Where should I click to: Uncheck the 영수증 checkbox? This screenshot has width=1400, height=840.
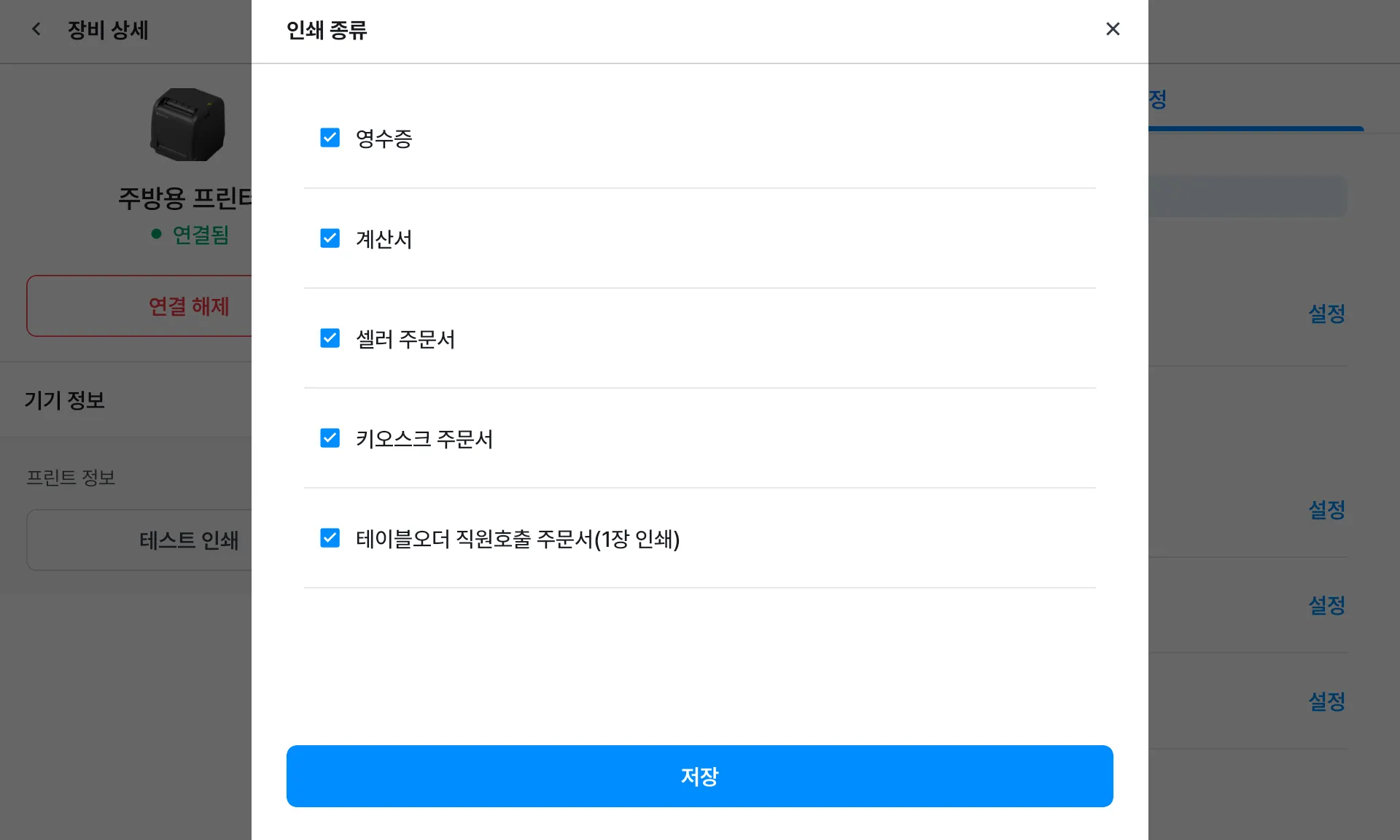point(330,138)
